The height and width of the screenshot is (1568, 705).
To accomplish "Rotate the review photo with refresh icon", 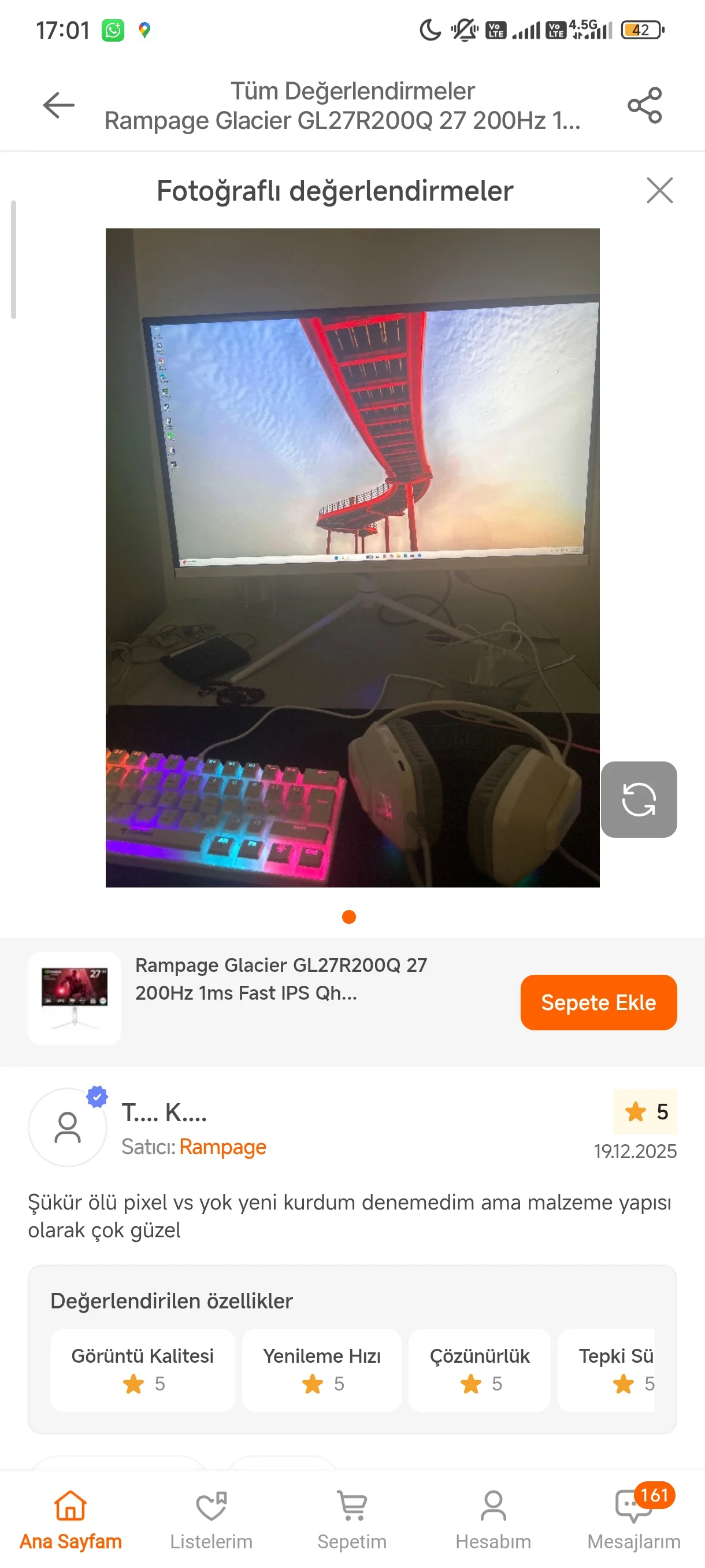I will click(x=638, y=798).
